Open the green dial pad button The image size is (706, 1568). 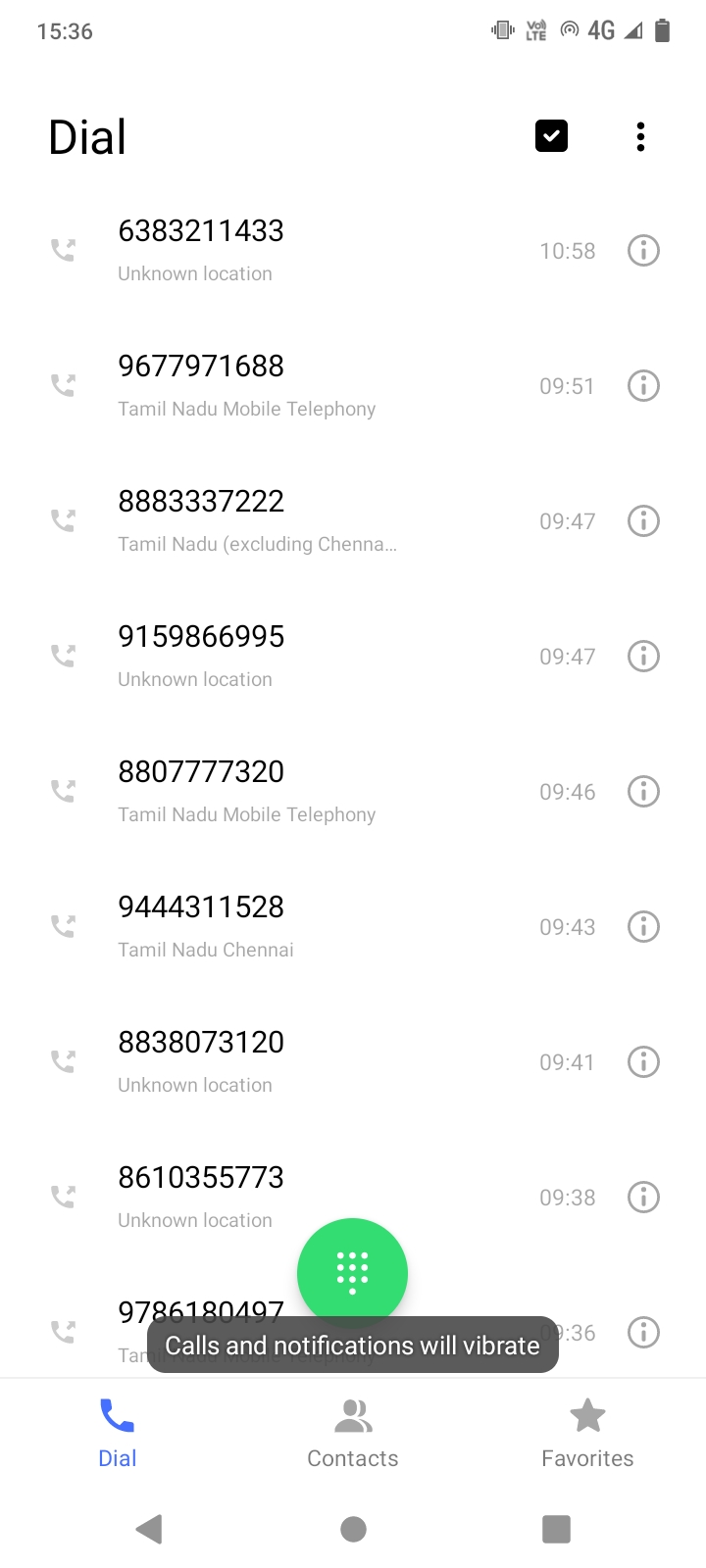click(352, 1272)
